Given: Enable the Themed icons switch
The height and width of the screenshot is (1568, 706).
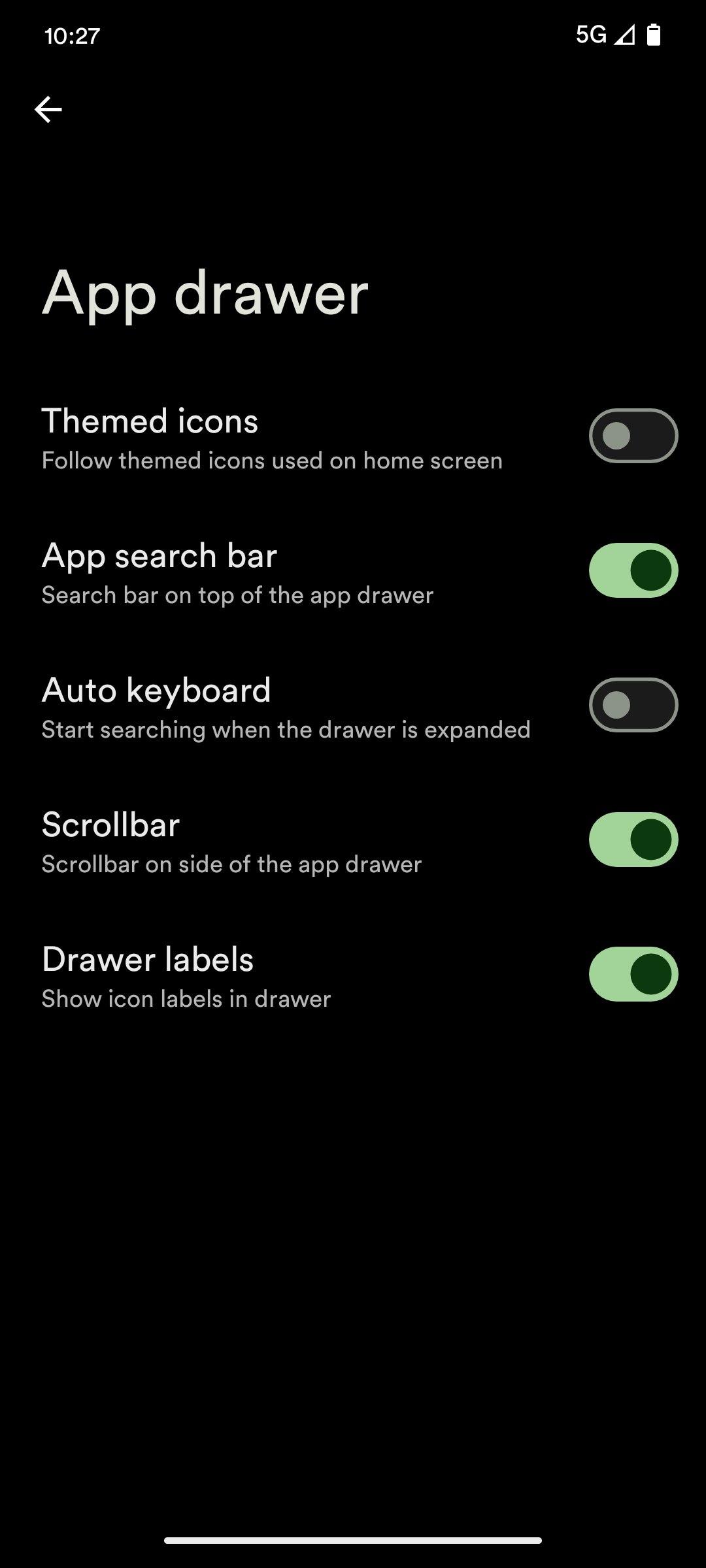Looking at the screenshot, I should pyautogui.click(x=633, y=436).
